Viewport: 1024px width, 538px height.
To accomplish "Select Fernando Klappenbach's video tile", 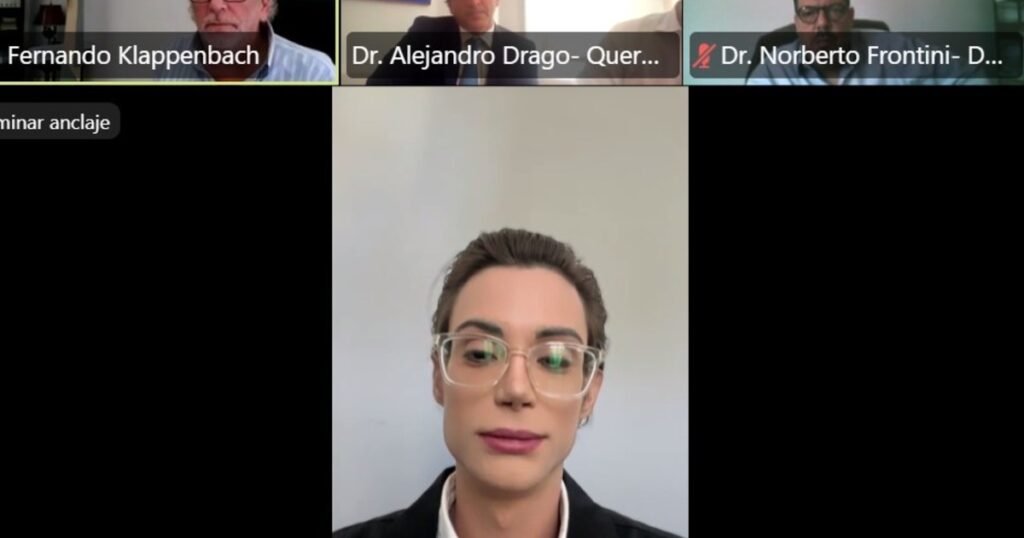I will 166,40.
